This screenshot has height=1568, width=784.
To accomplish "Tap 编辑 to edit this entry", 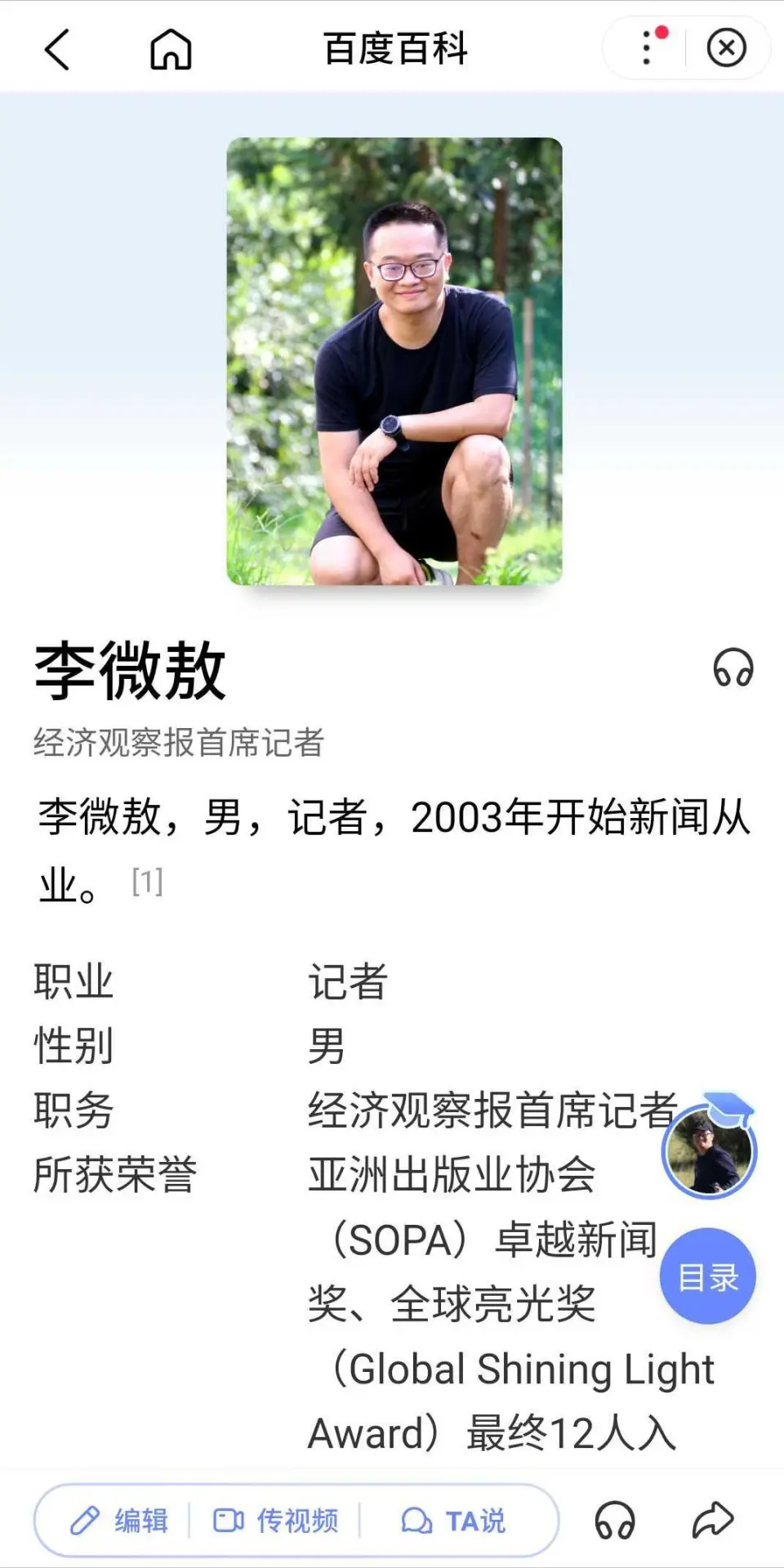I will 120,1521.
